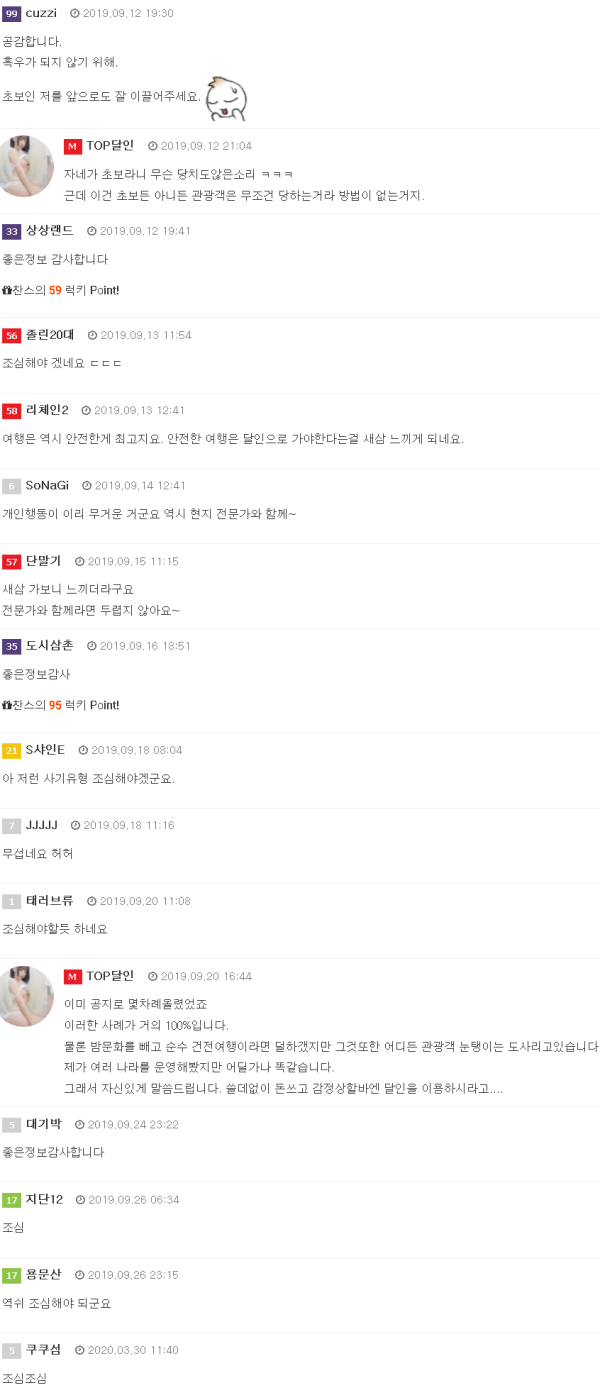Select commenter 지단12
The image size is (600, 1400).
[44, 1199]
